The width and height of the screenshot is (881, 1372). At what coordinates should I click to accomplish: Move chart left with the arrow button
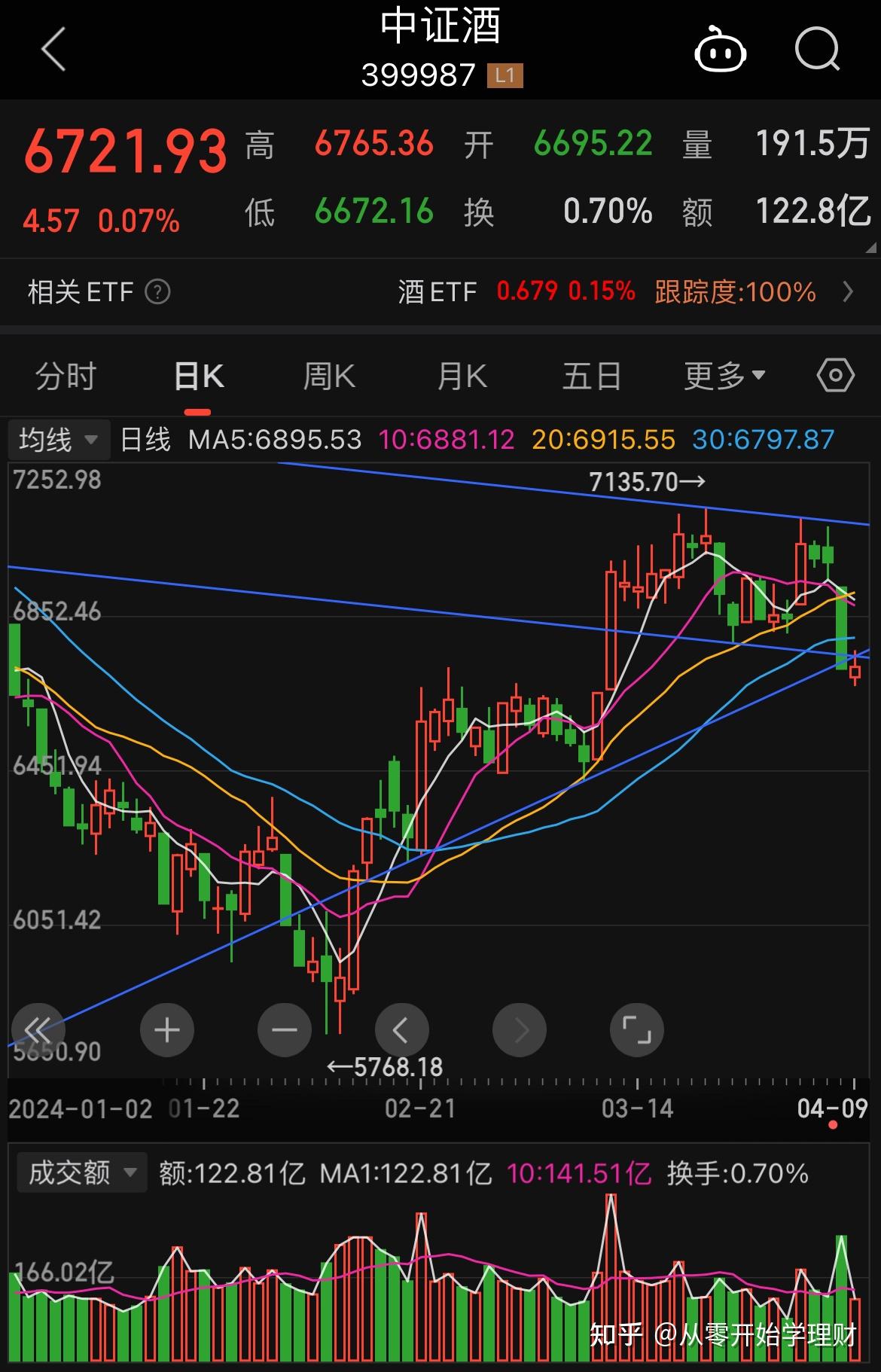click(x=401, y=1029)
